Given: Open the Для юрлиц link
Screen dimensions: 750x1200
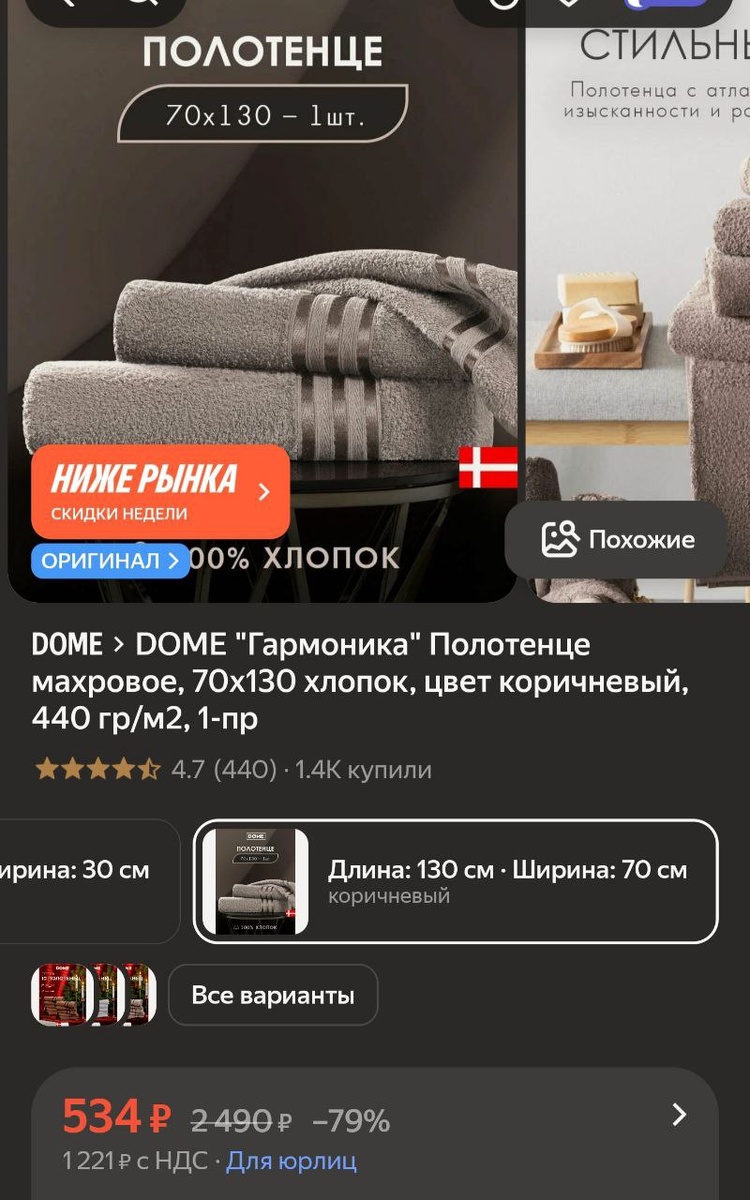Looking at the screenshot, I should pyautogui.click(x=291, y=1161).
